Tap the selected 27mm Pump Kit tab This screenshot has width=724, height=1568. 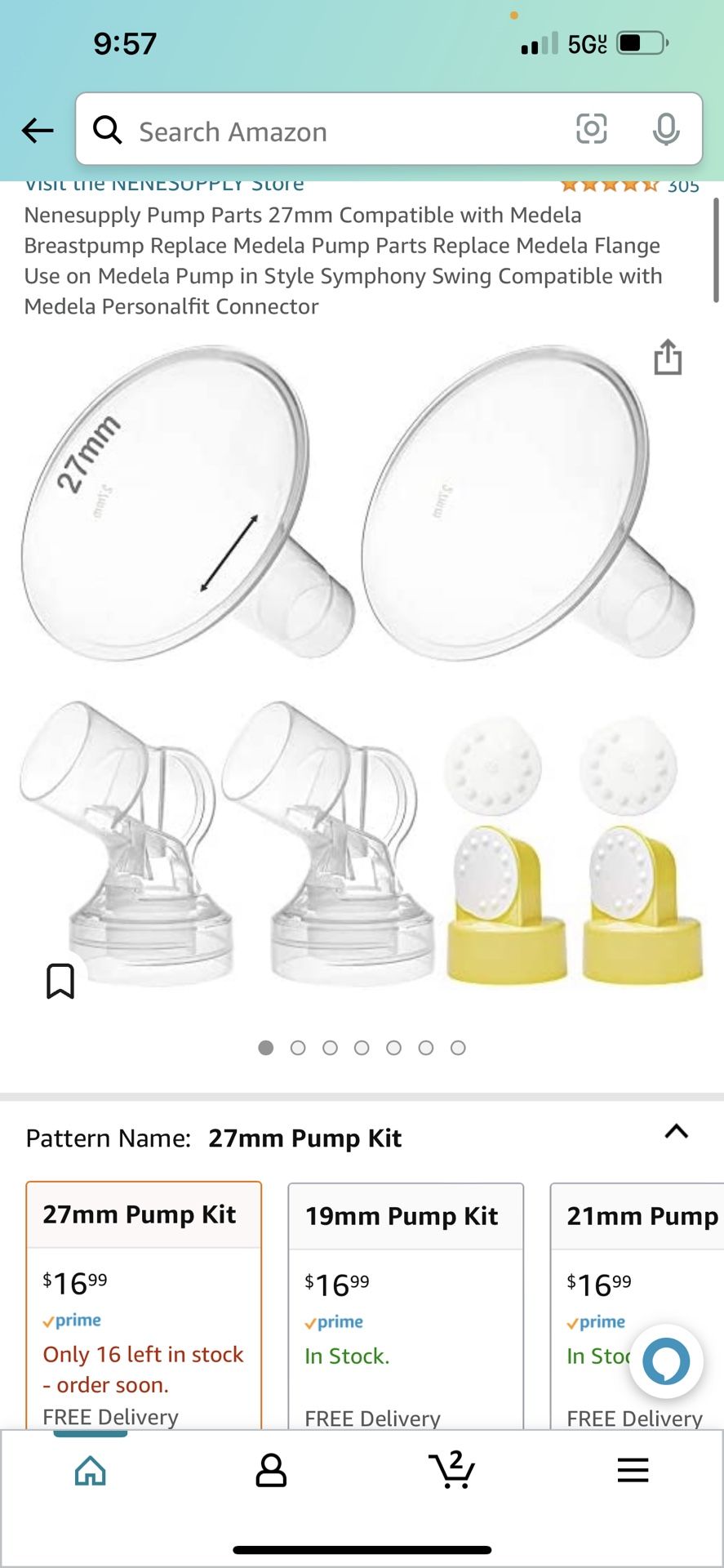[x=144, y=1214]
